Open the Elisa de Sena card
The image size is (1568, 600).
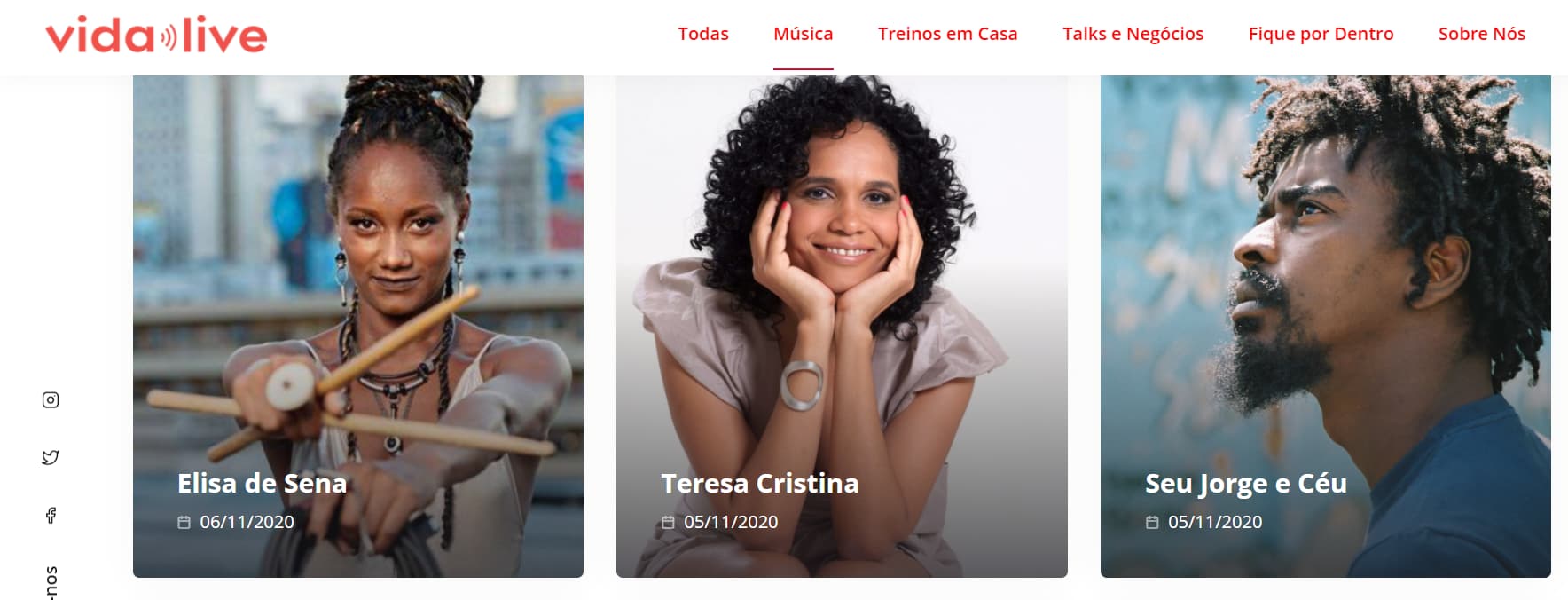357,326
